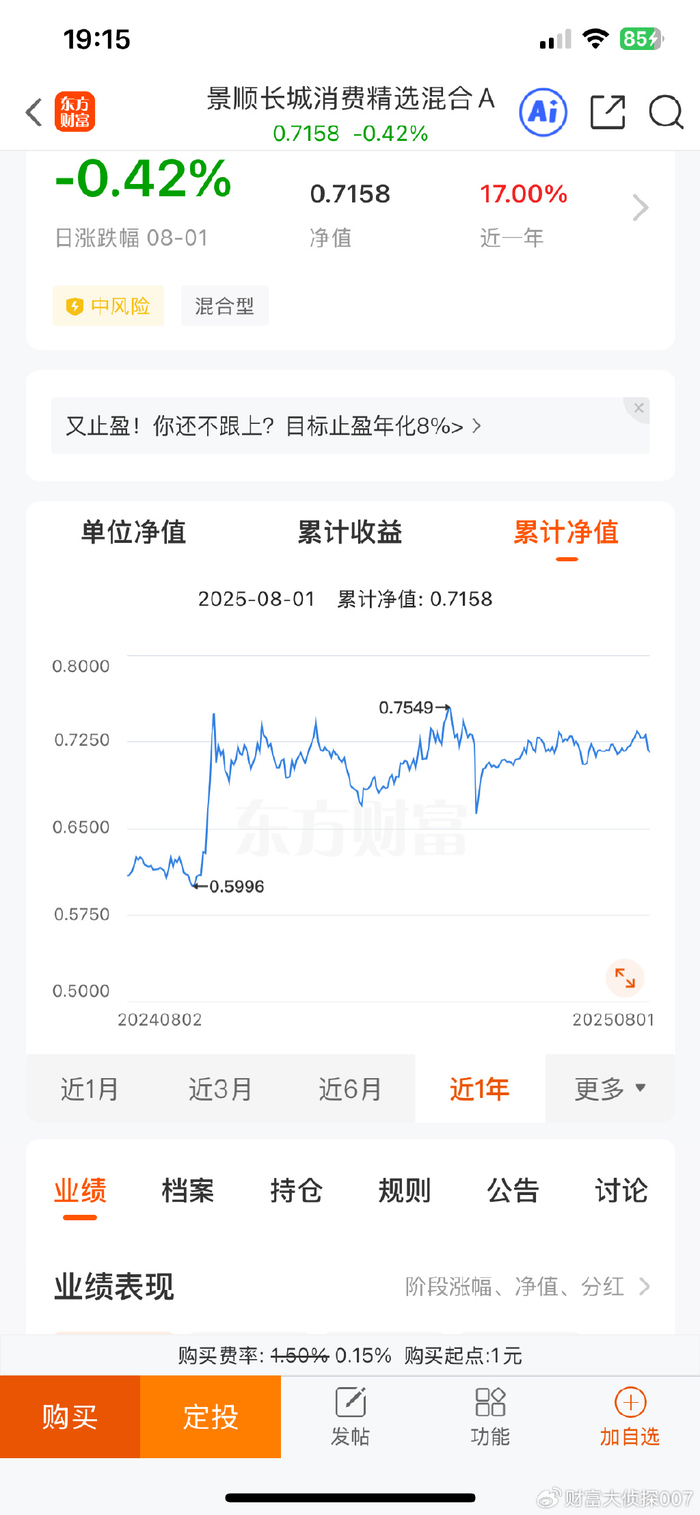Image resolution: width=700 pixels, height=1515 pixels.
Task: Switch to the 持仓 tab
Action: [x=296, y=1191]
